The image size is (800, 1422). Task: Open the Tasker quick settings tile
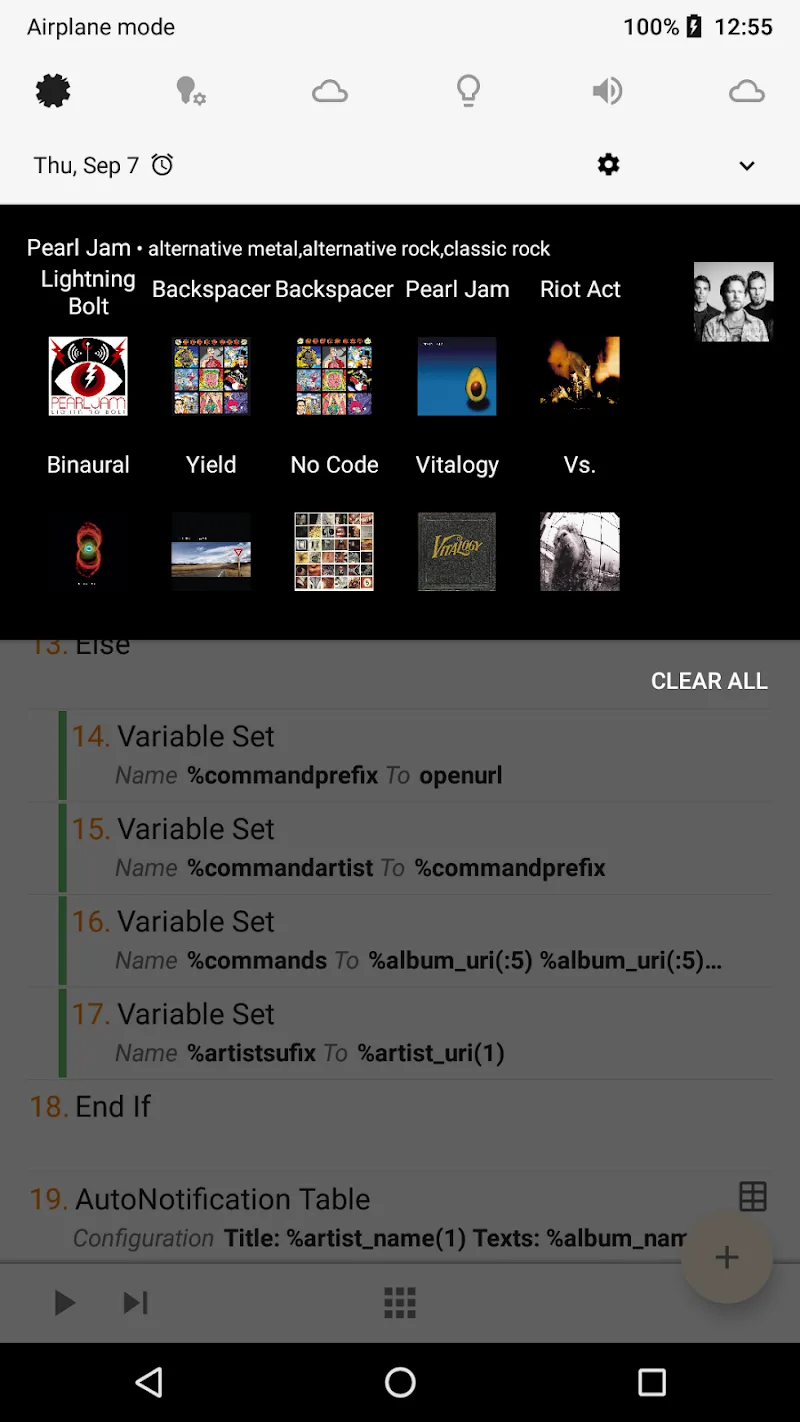click(x=52, y=90)
